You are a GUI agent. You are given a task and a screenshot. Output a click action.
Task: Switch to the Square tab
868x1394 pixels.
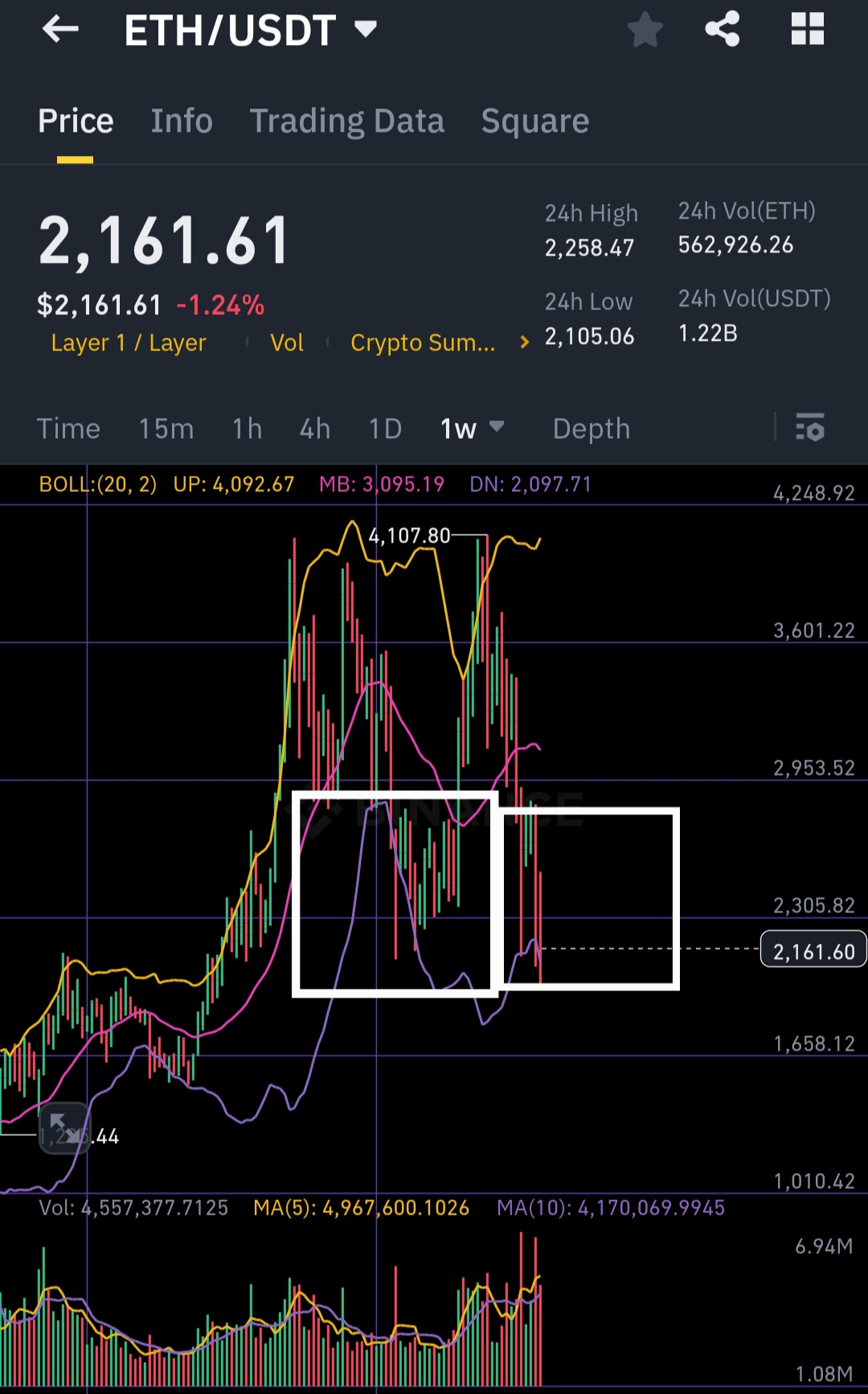(x=534, y=121)
